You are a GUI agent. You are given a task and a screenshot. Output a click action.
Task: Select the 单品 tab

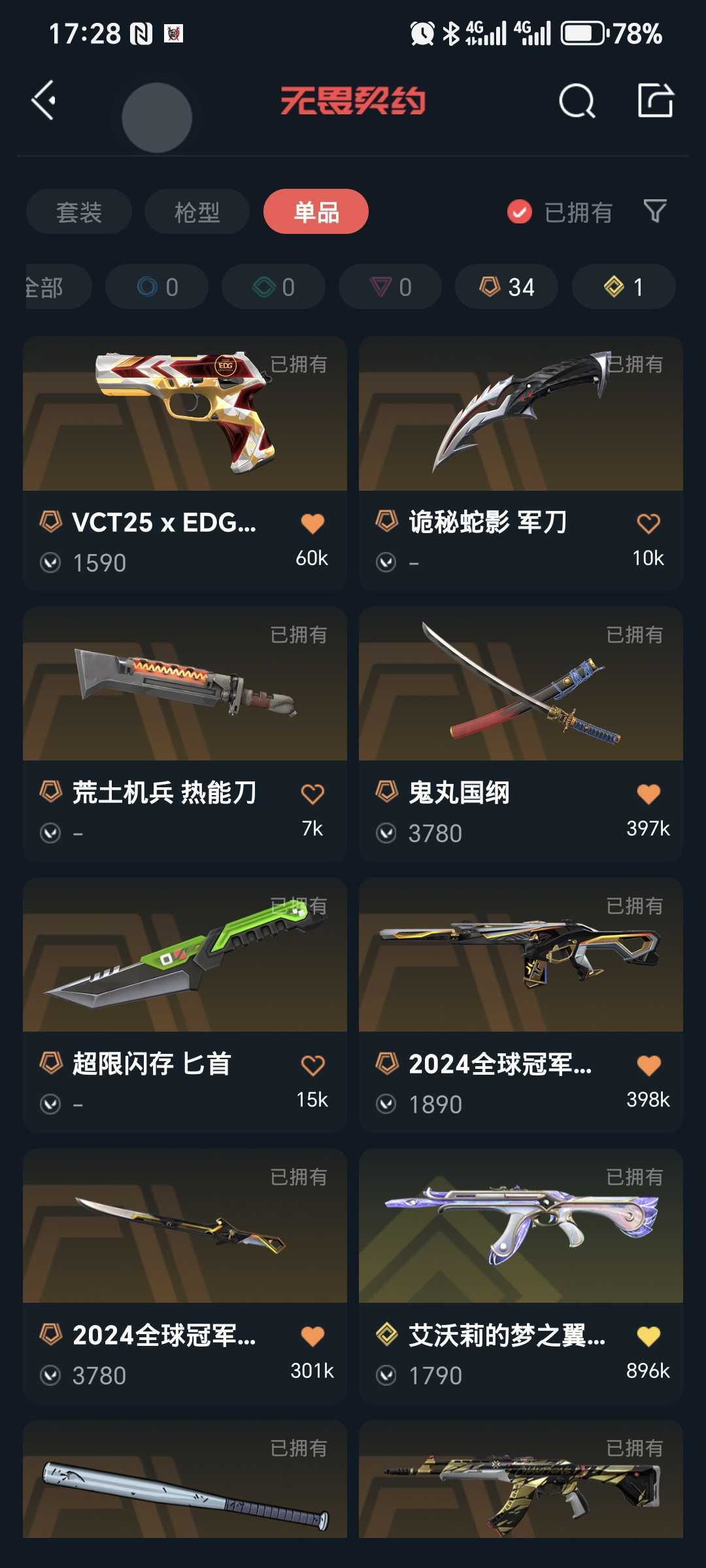coord(316,212)
